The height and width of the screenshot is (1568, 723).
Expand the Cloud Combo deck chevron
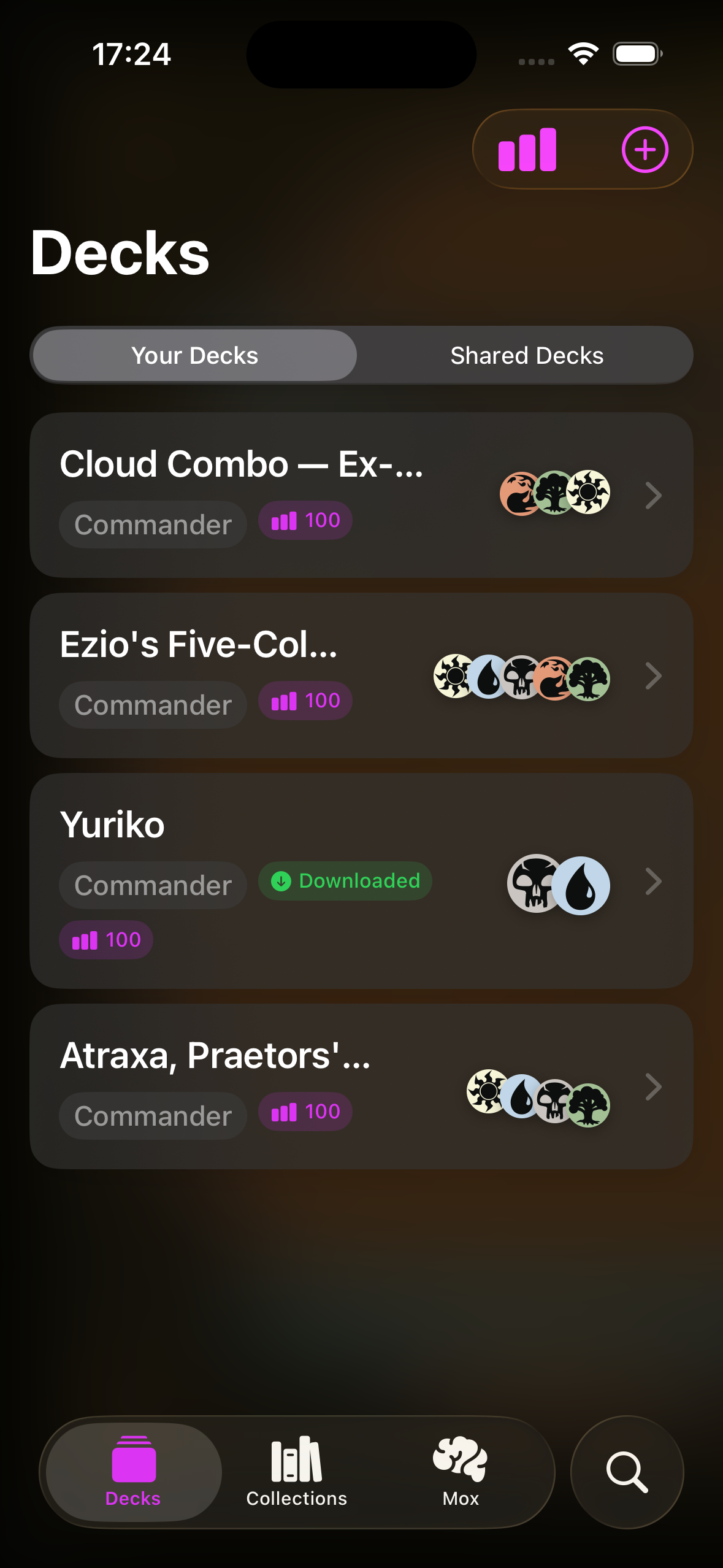pos(653,495)
